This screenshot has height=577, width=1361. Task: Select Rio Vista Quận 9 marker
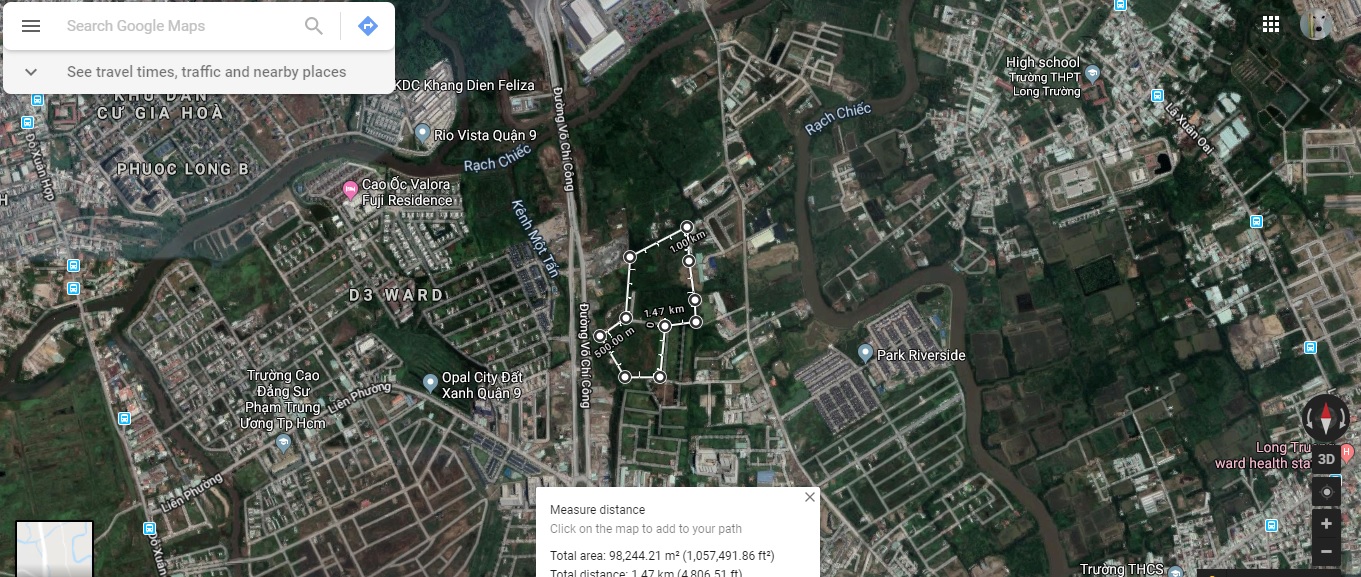[x=423, y=133]
